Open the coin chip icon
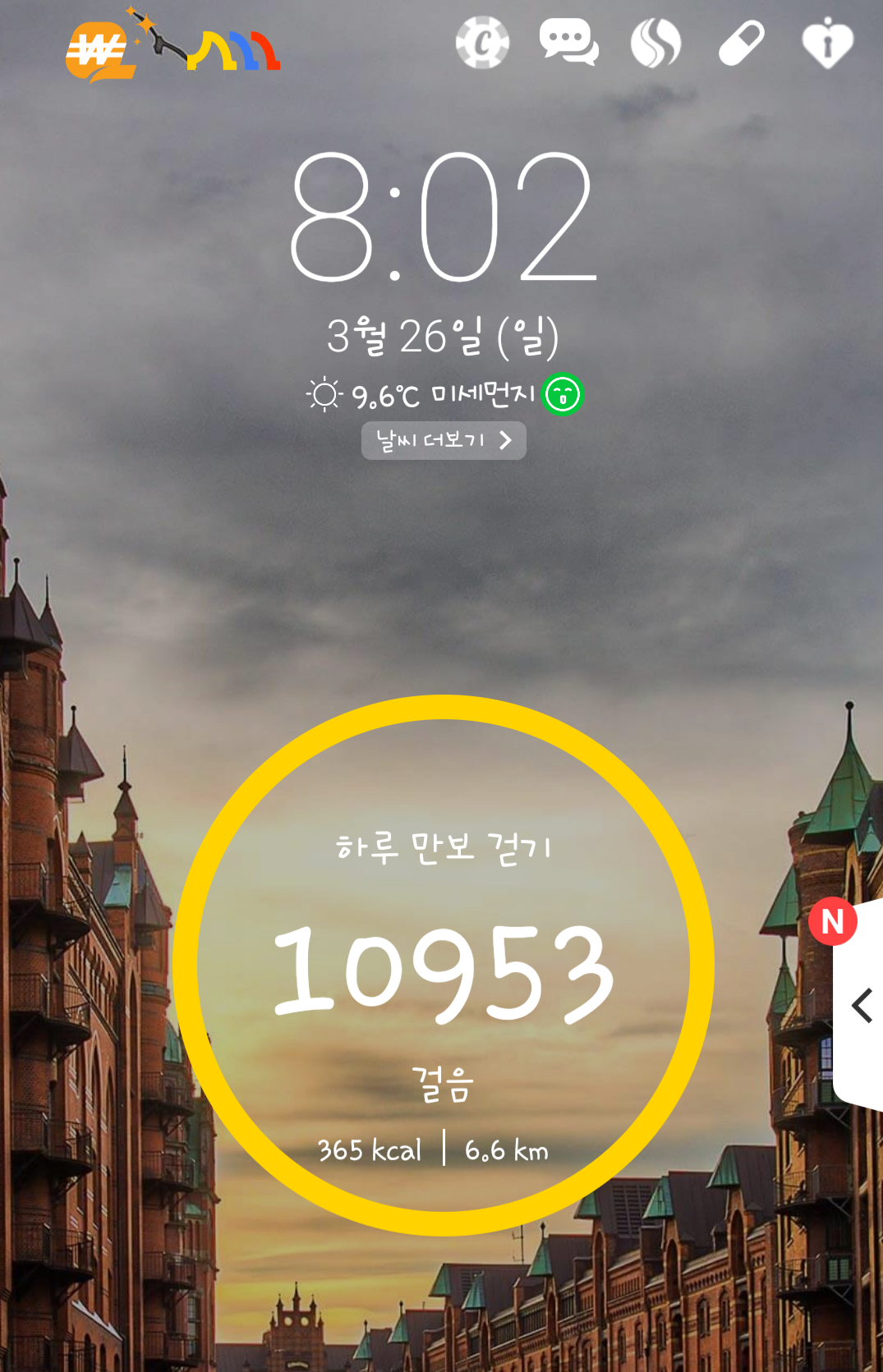 click(482, 43)
